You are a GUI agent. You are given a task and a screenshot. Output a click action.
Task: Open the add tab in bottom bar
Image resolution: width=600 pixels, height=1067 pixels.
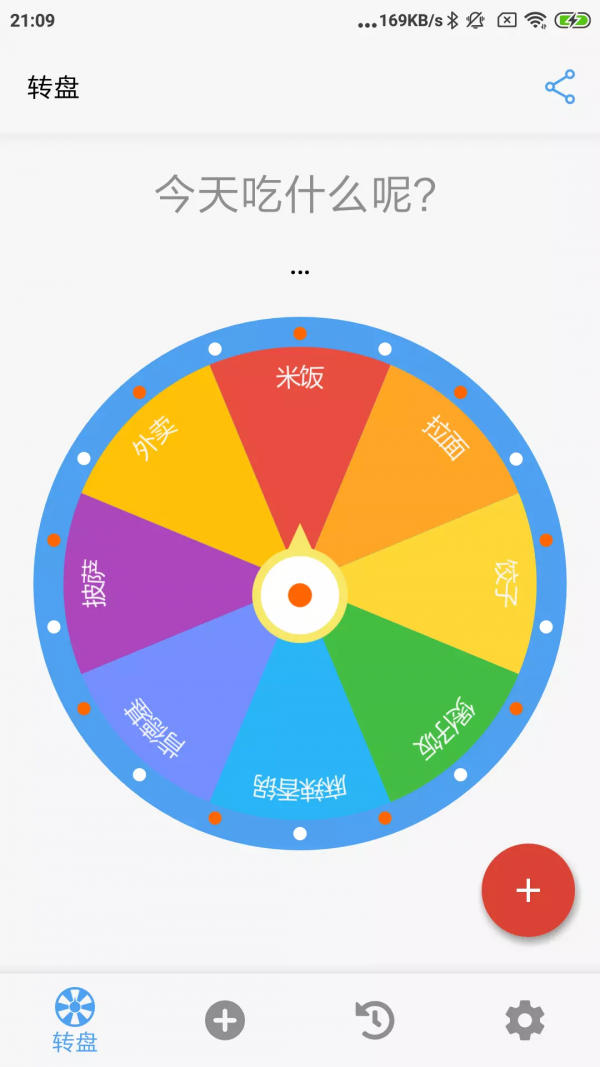pyautogui.click(x=225, y=1020)
